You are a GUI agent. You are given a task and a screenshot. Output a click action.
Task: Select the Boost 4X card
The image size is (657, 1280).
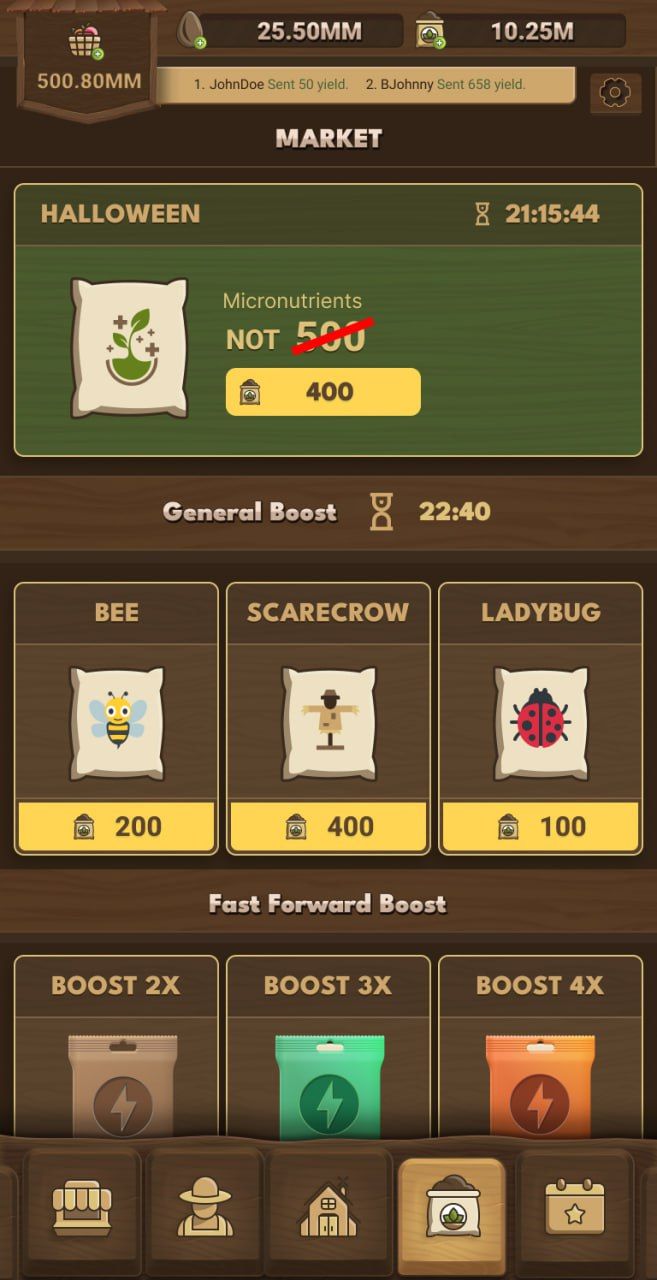pyautogui.click(x=540, y=1050)
